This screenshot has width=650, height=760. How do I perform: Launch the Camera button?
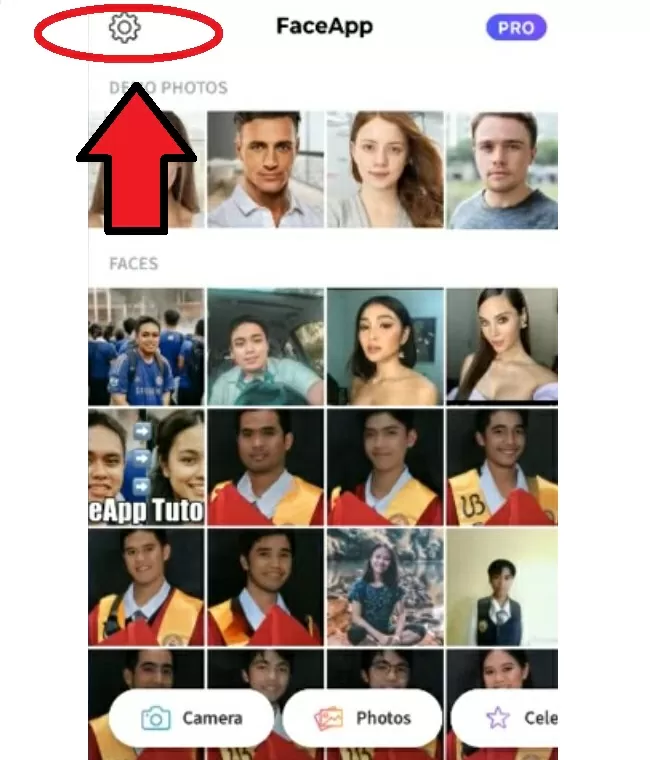click(x=191, y=718)
